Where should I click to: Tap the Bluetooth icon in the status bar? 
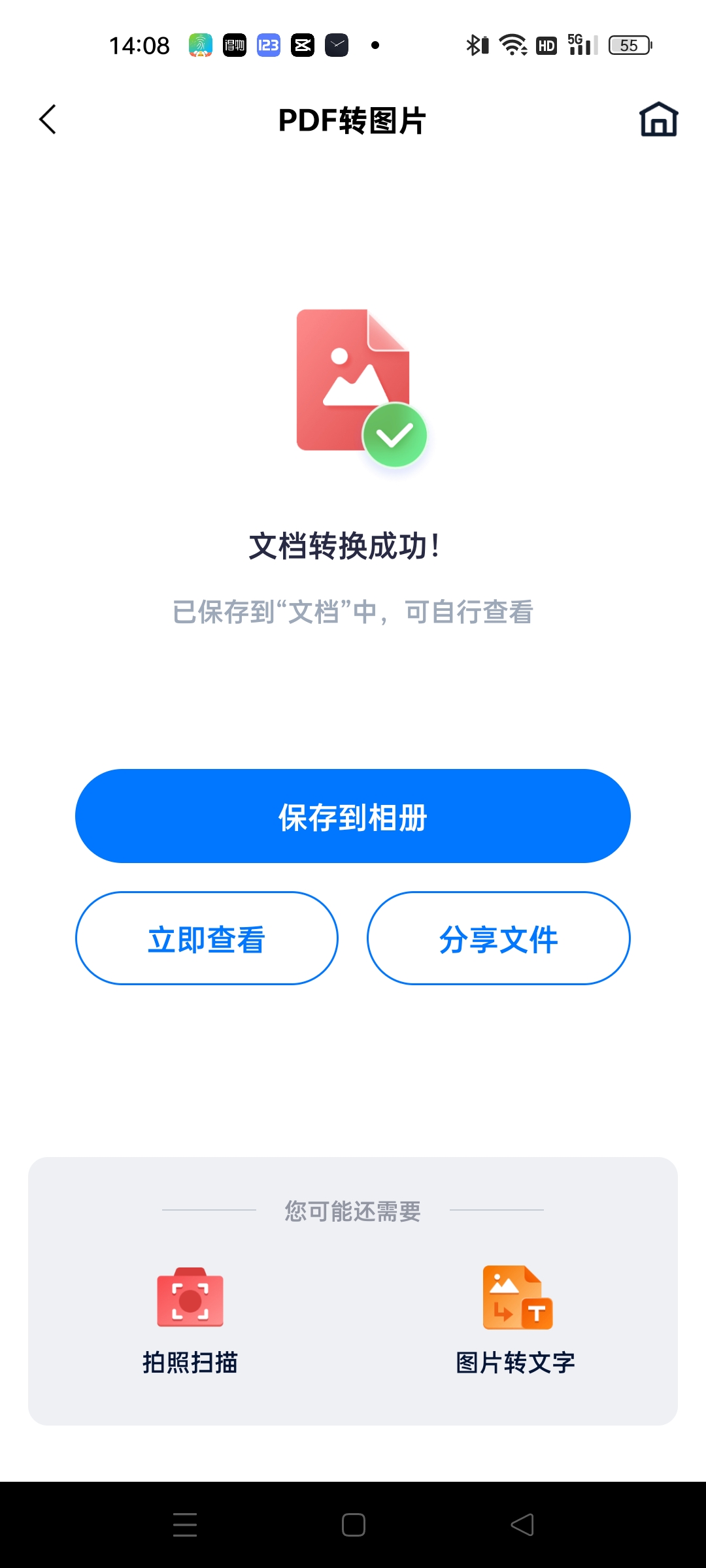tap(477, 44)
